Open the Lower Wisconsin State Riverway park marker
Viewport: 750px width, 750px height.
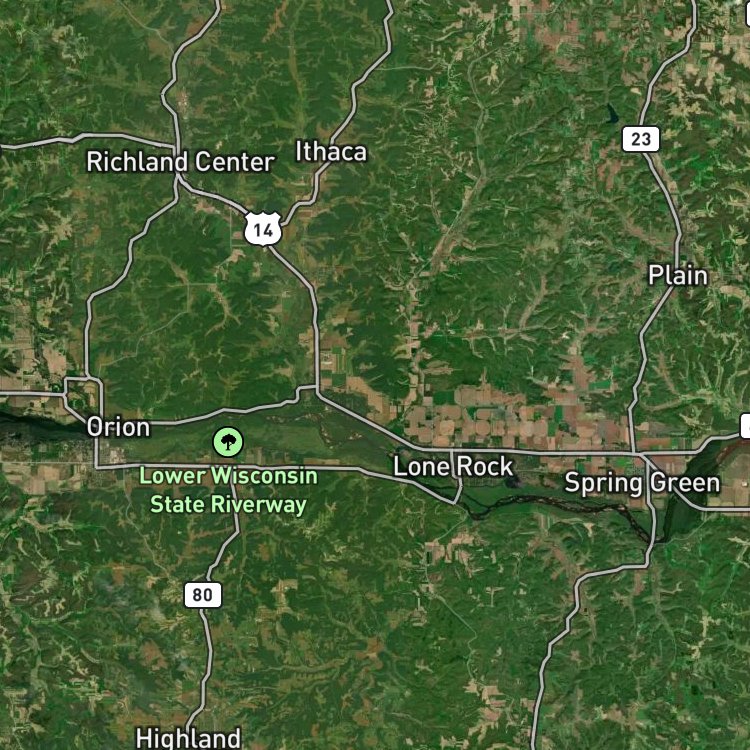pyautogui.click(x=228, y=442)
